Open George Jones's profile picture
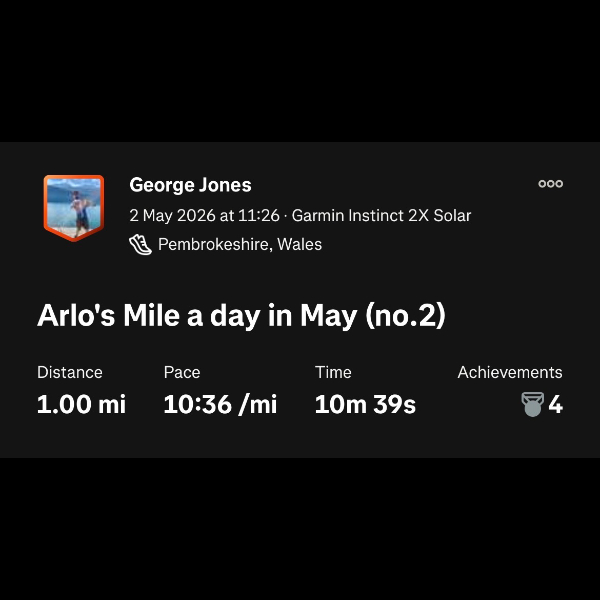Screen dimensions: 600x600 tap(74, 208)
